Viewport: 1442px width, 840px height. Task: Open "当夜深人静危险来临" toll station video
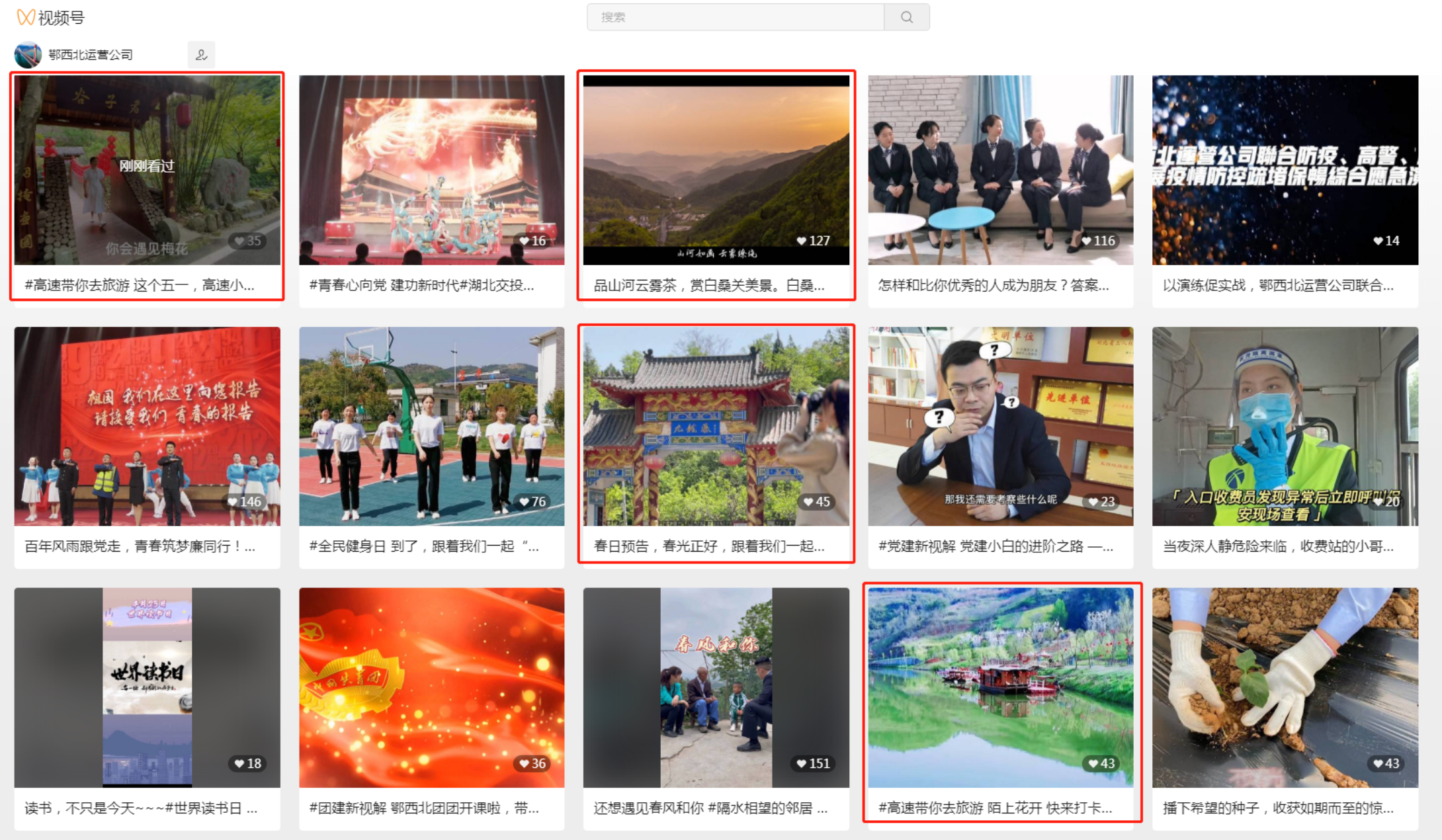(1285, 427)
